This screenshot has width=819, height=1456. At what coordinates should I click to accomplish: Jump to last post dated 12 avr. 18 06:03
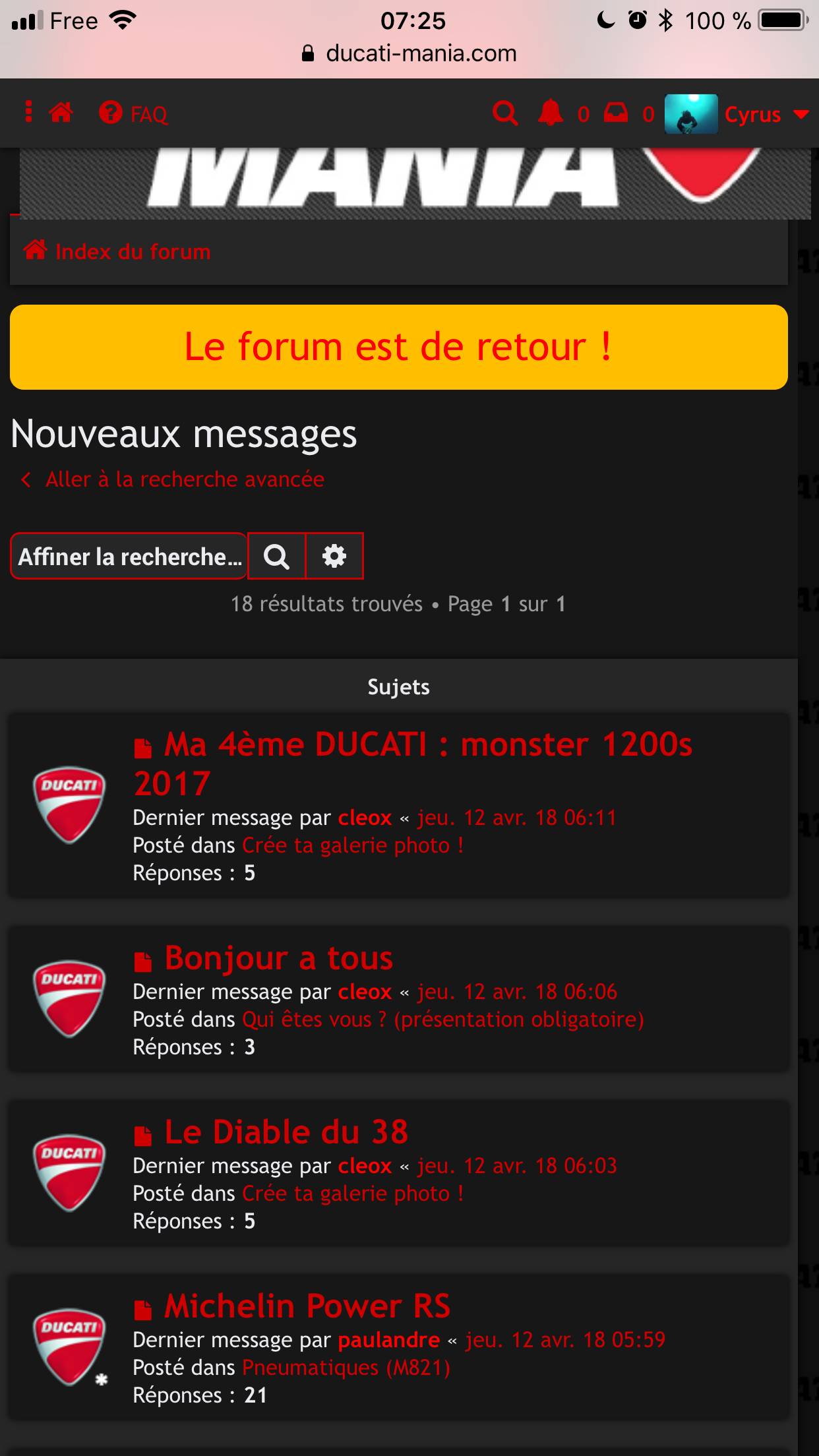[x=517, y=1166]
